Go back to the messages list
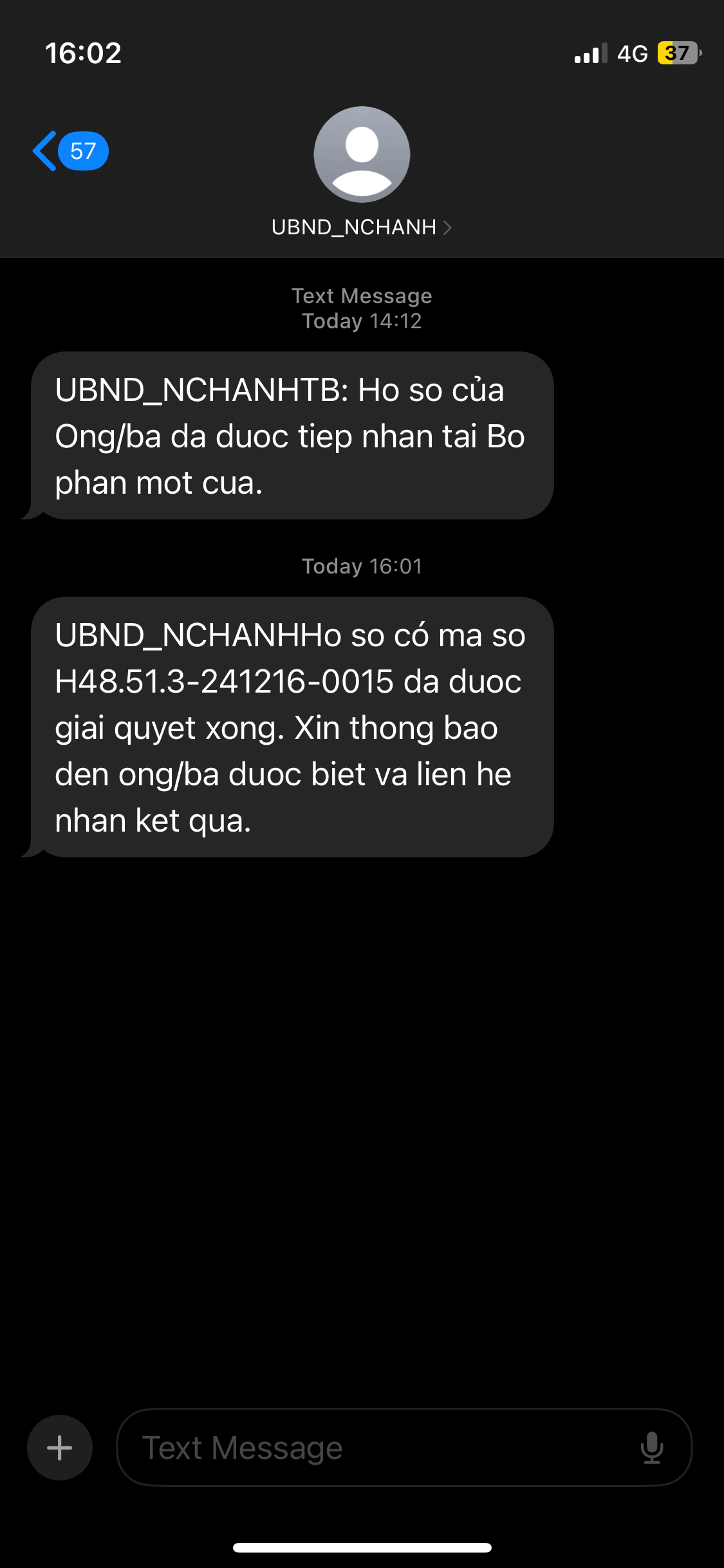Image resolution: width=724 pixels, height=1568 pixels. (x=70, y=151)
